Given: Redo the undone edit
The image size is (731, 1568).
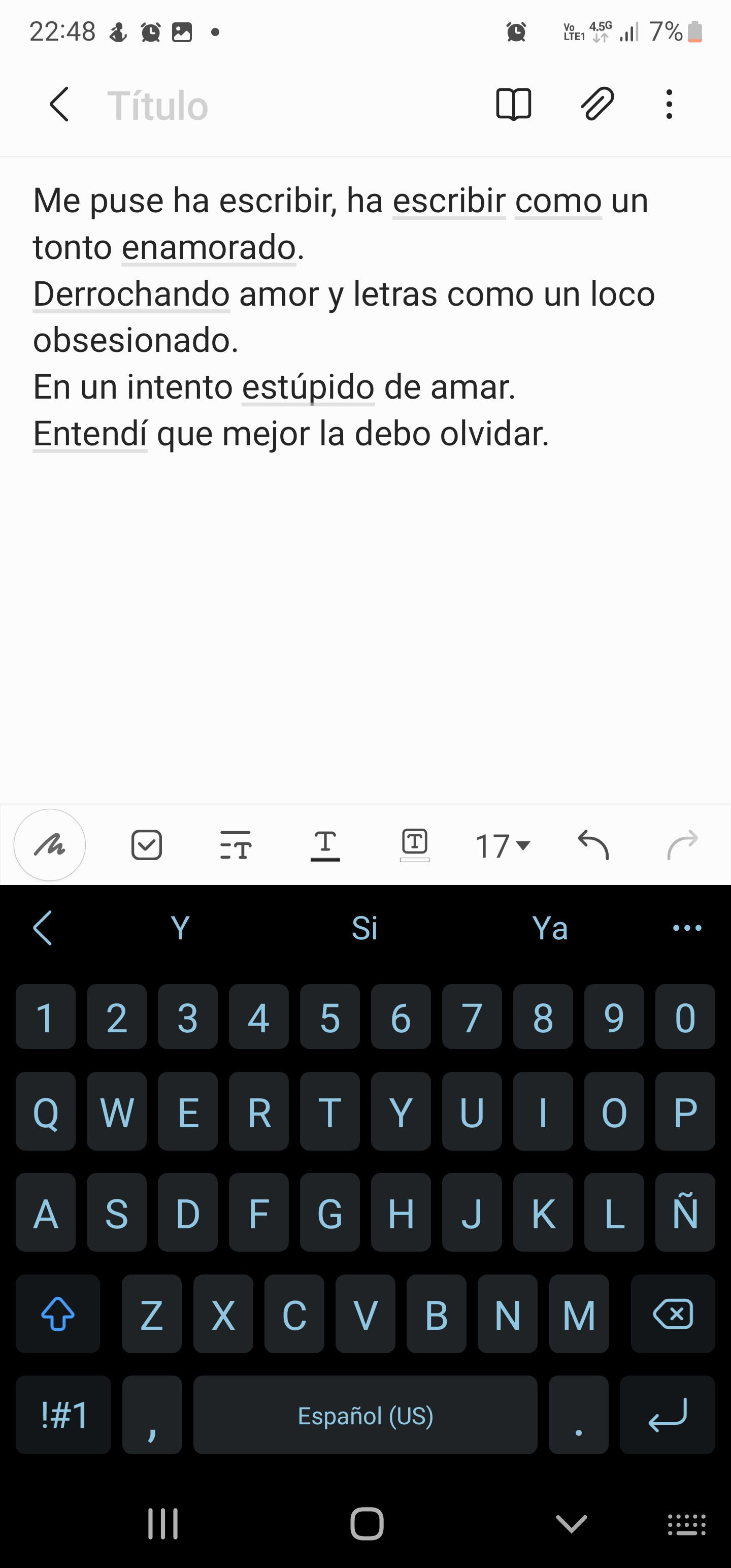Looking at the screenshot, I should 682,845.
